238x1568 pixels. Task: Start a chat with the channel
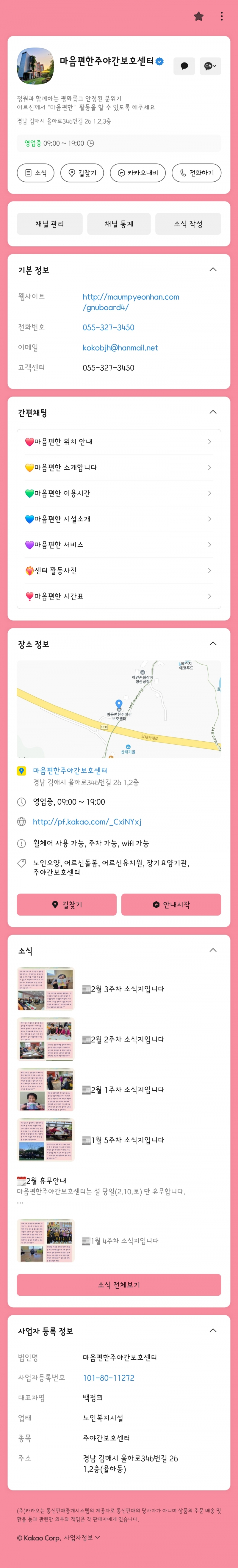tap(184, 66)
